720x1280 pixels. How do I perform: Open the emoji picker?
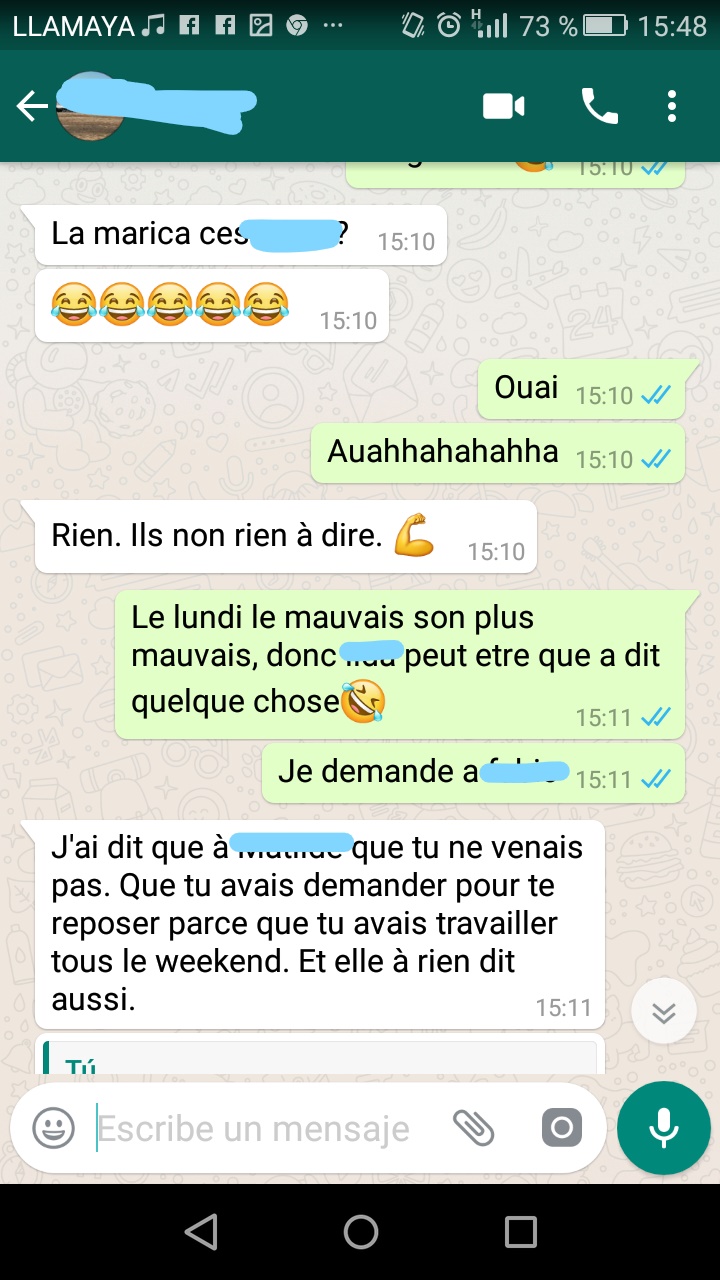(x=54, y=1129)
